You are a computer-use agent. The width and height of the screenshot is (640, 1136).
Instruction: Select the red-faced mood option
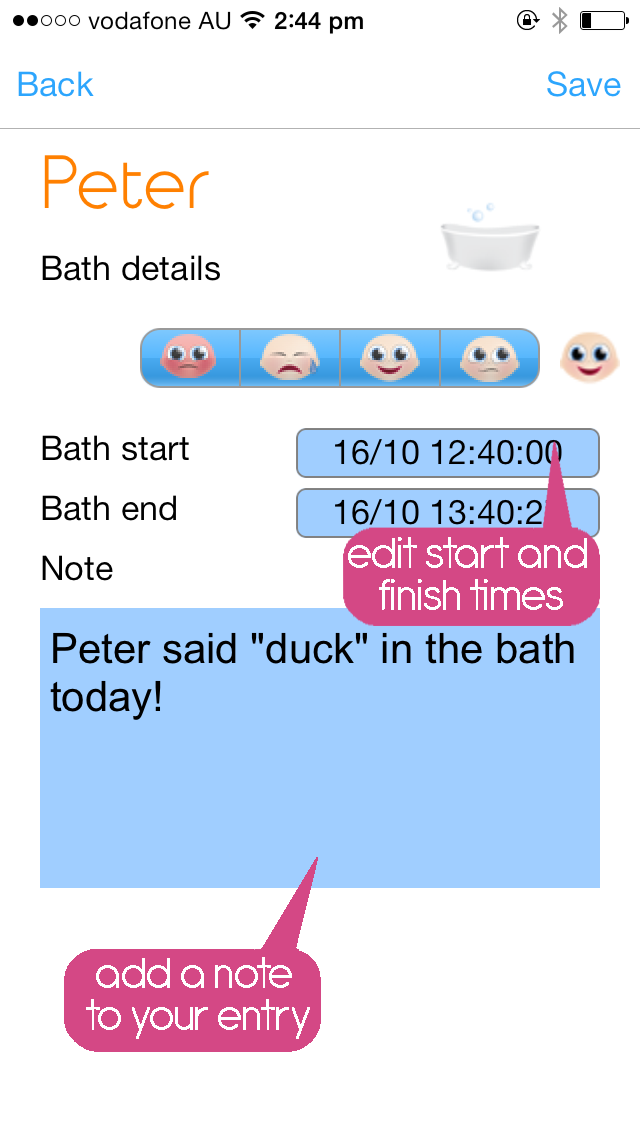[x=191, y=357]
